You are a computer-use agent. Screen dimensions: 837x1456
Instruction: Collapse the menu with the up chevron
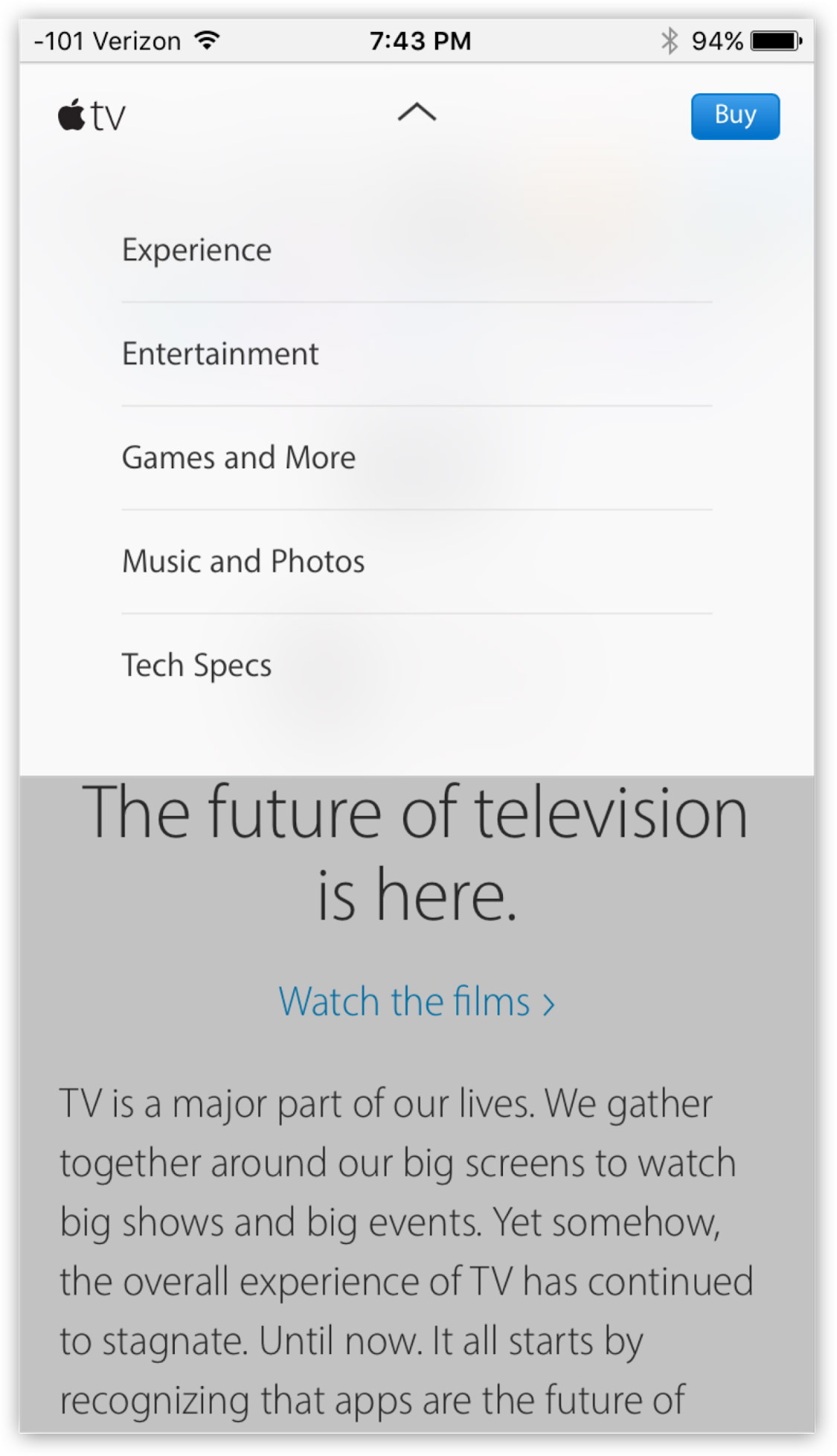[x=417, y=113]
